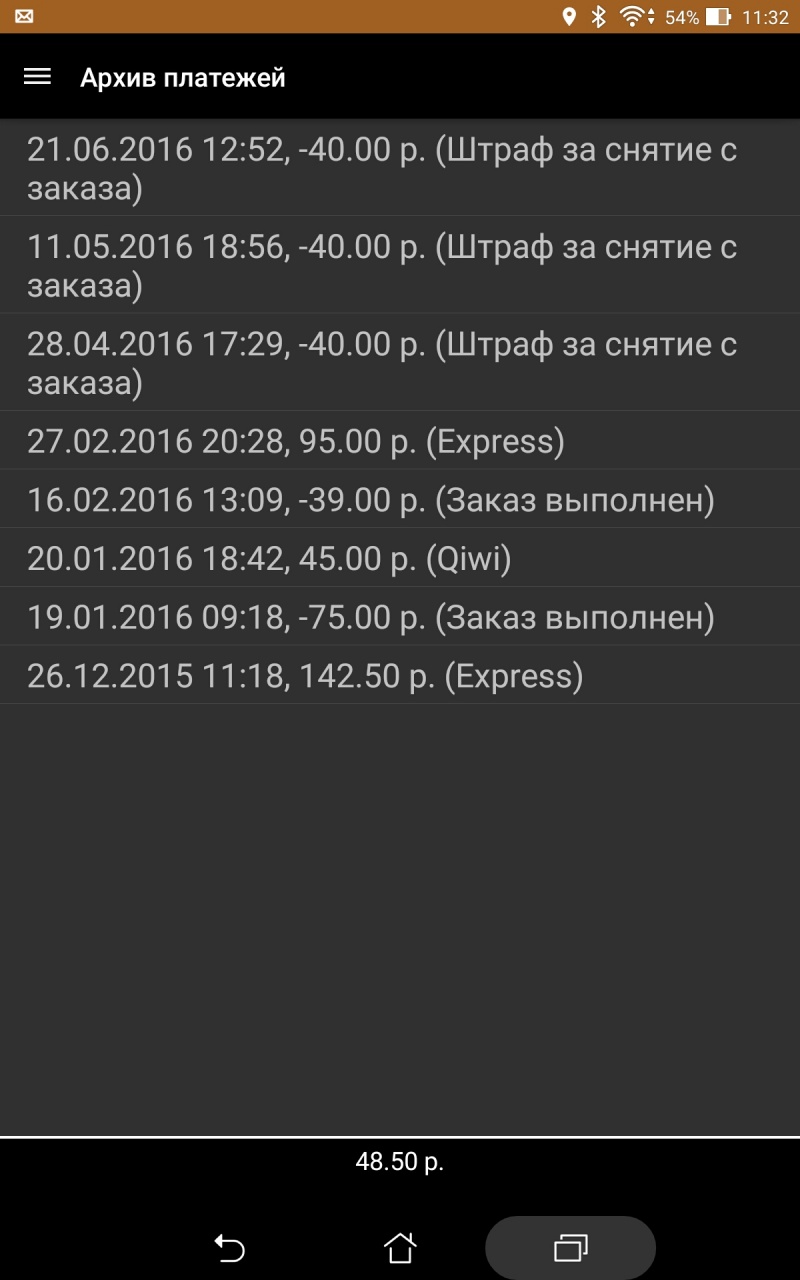Screen dimensions: 800x1280
Task: Open the 26.12.2015 Express 142.50 entry
Action: (x=400, y=675)
